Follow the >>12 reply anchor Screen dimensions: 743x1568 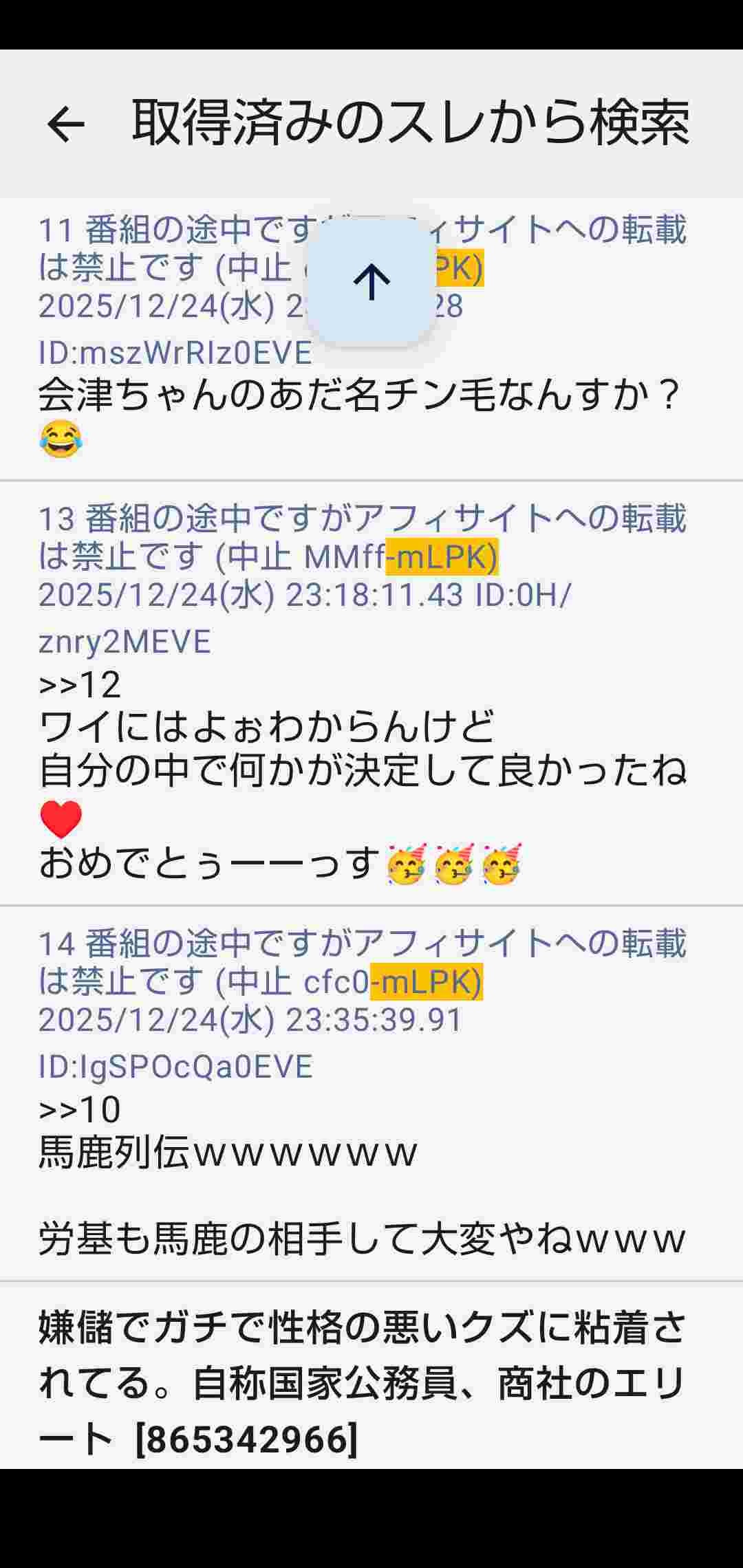tap(80, 684)
